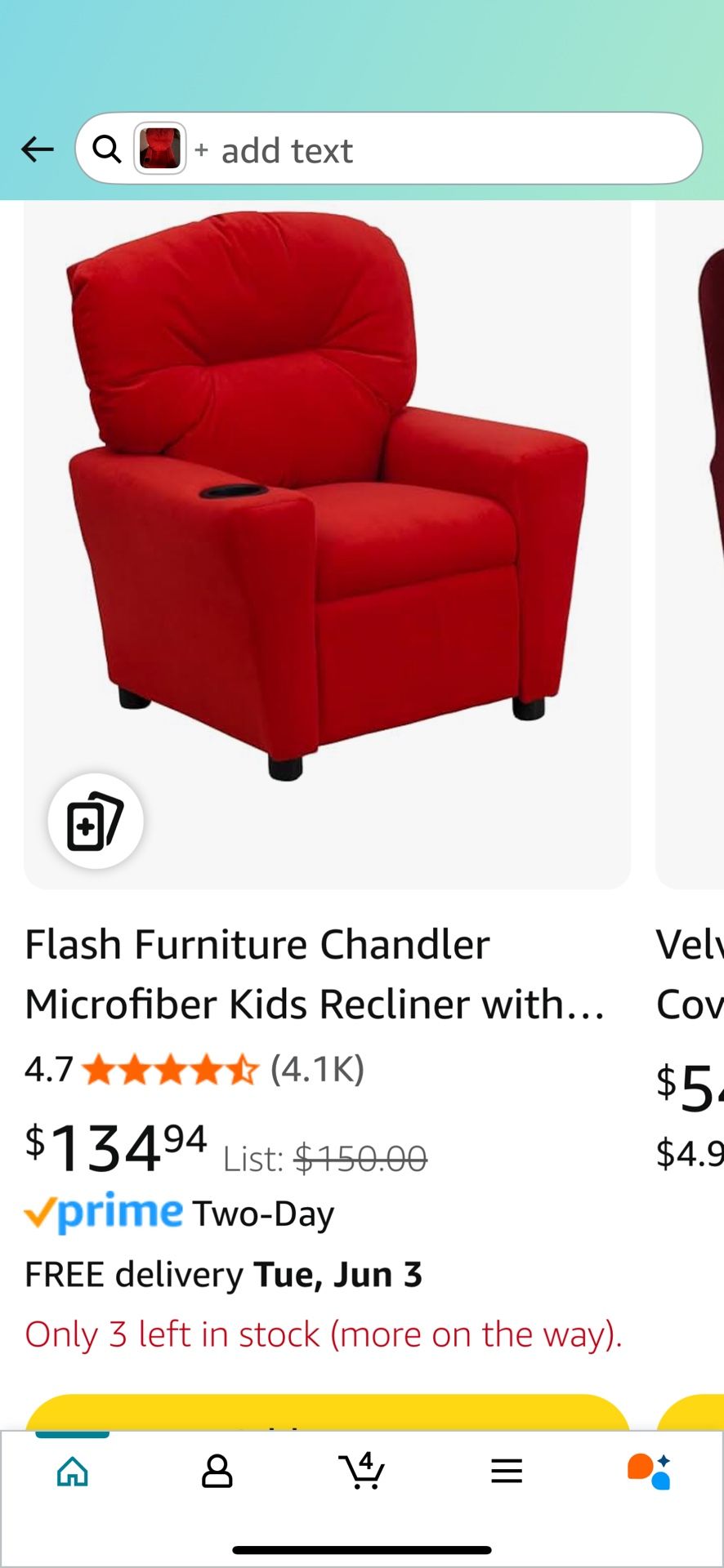The height and width of the screenshot is (1568, 724).
Task: Tap the Prime checkmark badge
Action: click(x=43, y=1212)
